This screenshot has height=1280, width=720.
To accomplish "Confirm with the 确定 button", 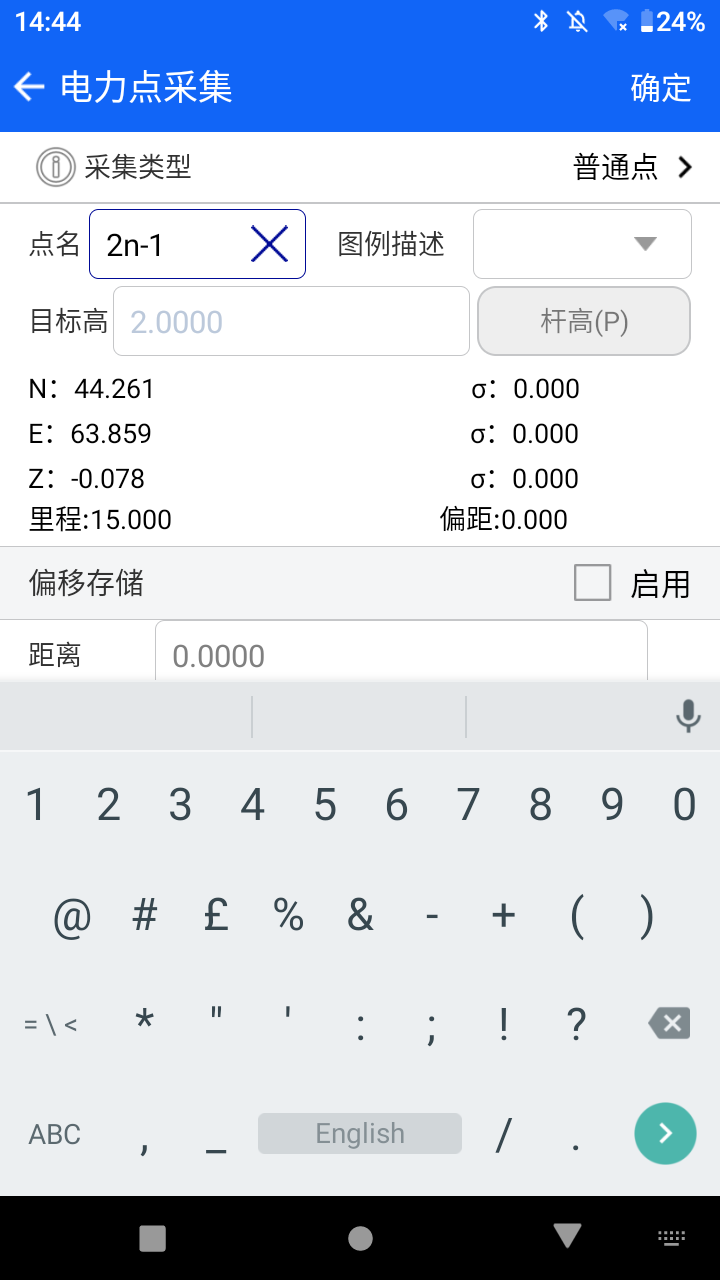I will pyautogui.click(x=661, y=88).
